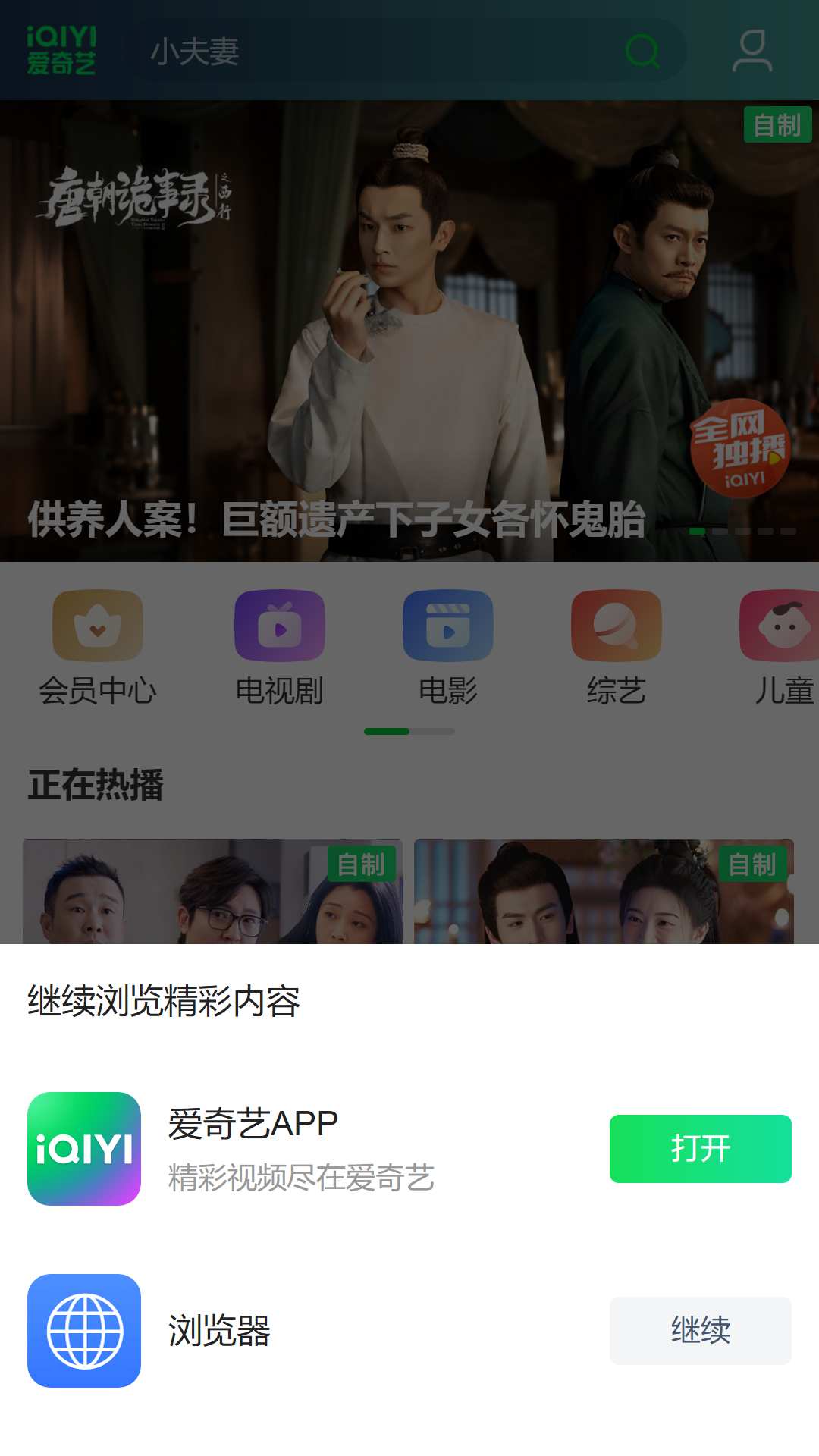Viewport: 819px width, 1456px height.
Task: Tap 打开 to open the 爱奇艺 app
Action: (700, 1148)
